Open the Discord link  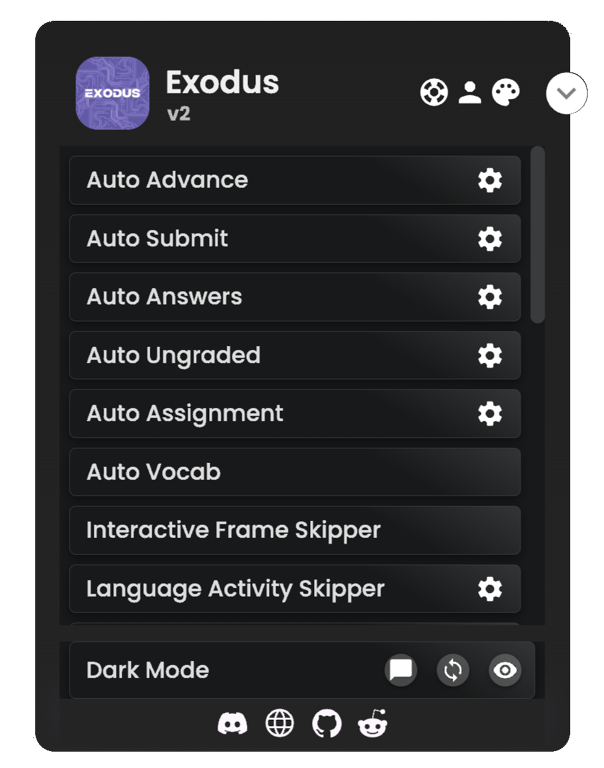pyautogui.click(x=232, y=723)
